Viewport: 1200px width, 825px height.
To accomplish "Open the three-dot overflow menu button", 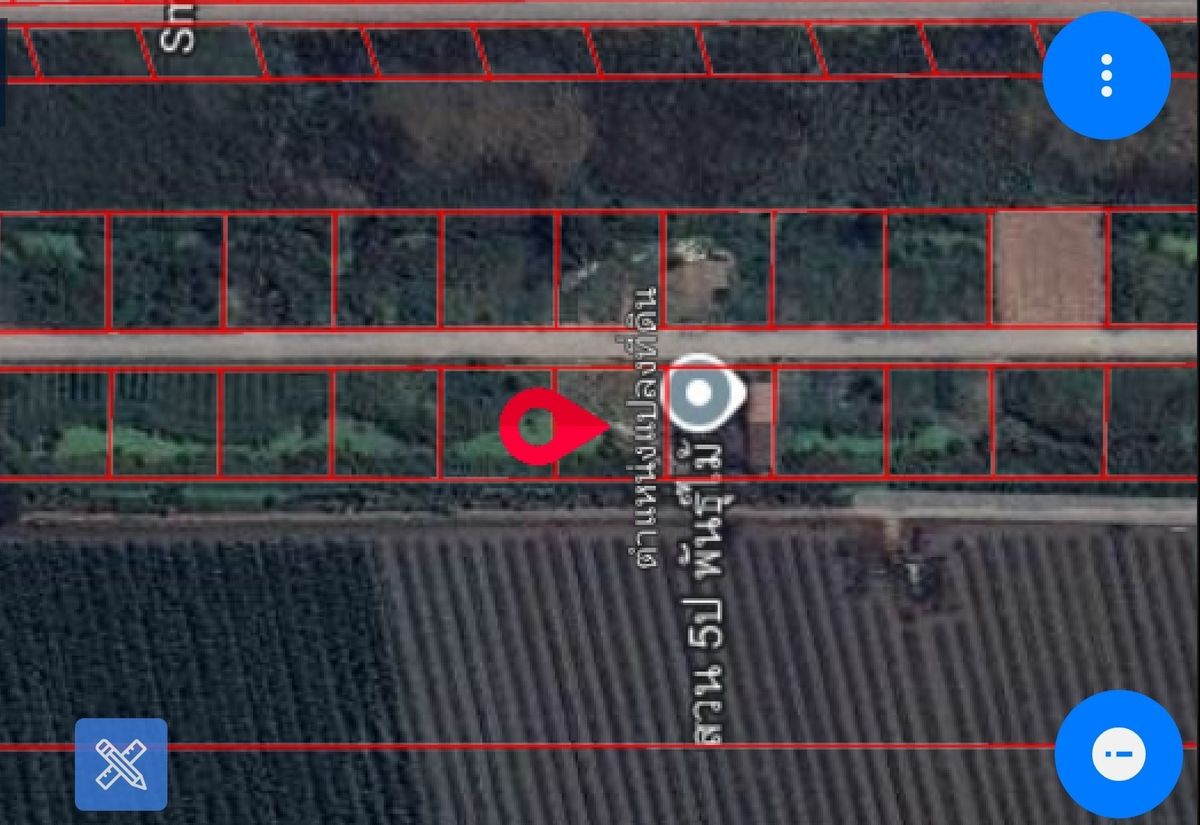I will [x=1106, y=75].
